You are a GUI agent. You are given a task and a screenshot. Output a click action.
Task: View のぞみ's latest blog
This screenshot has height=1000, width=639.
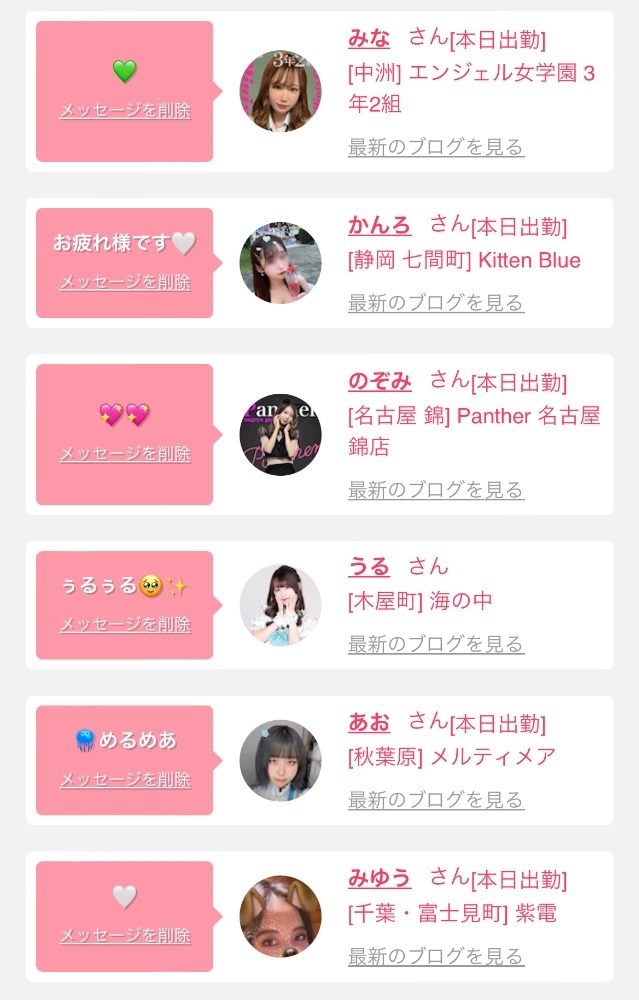coord(436,490)
